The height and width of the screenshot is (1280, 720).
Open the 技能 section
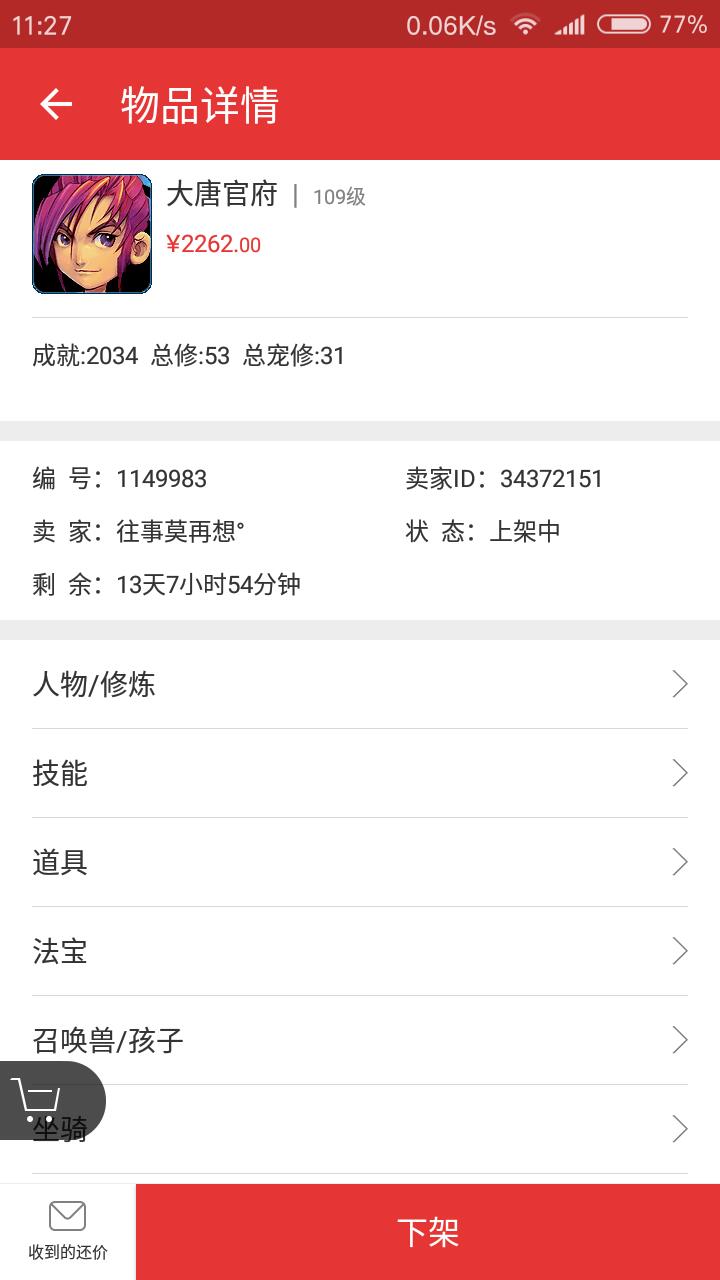(x=360, y=773)
